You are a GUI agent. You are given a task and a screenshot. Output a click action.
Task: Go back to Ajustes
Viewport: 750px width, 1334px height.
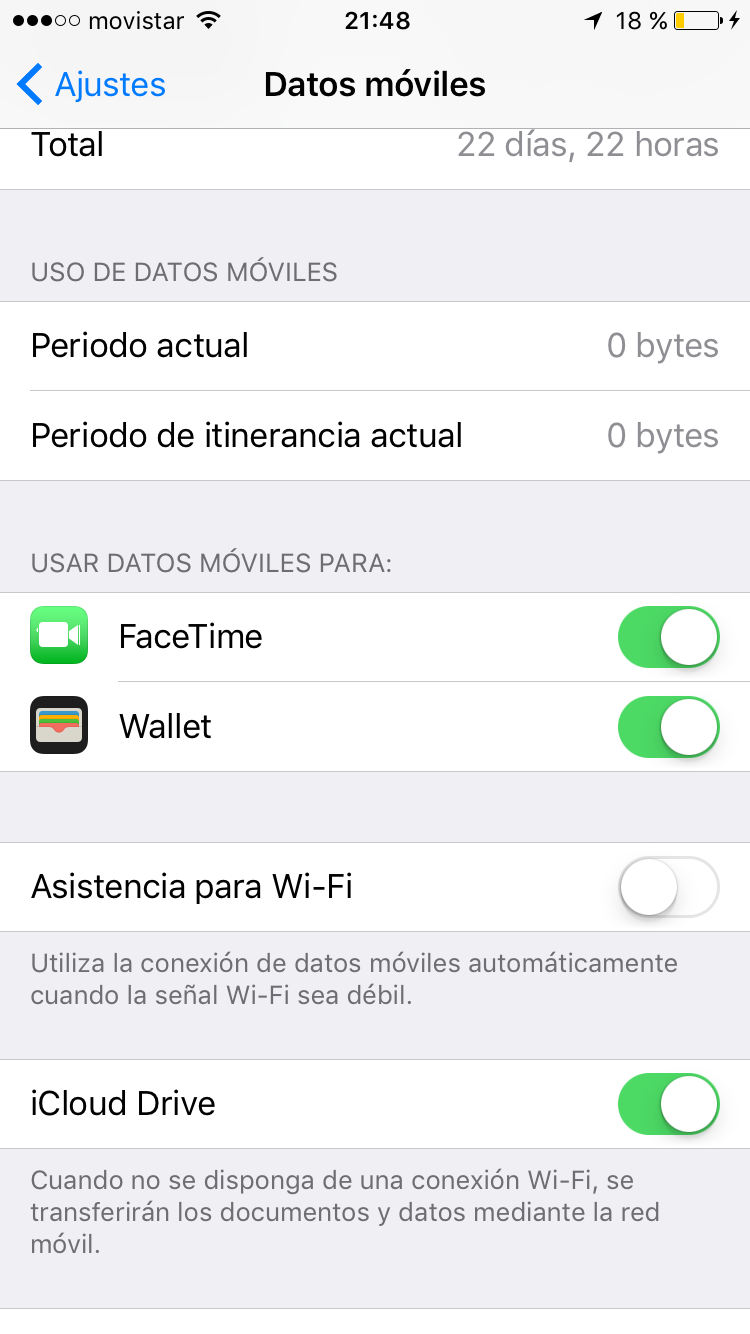[92, 85]
